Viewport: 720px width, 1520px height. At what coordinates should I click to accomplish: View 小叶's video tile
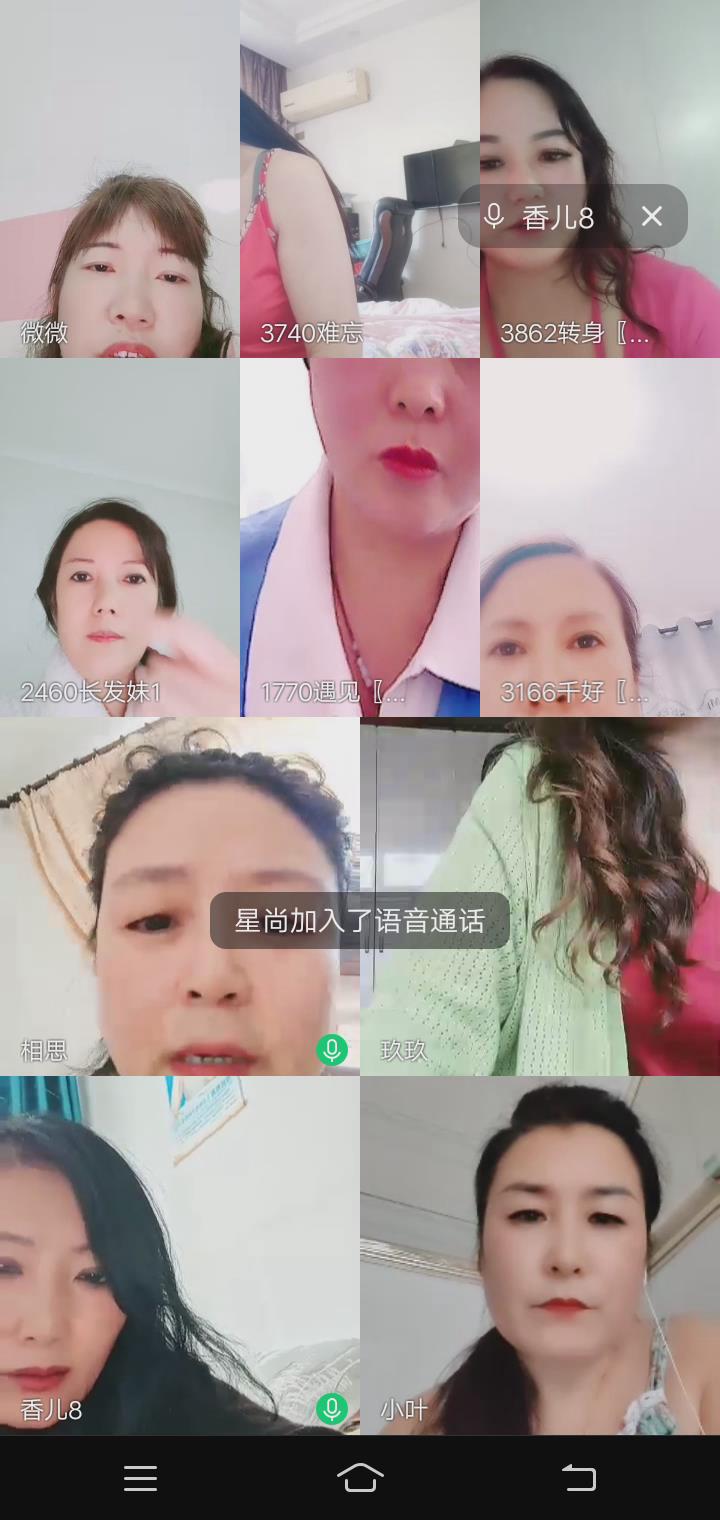540,1256
